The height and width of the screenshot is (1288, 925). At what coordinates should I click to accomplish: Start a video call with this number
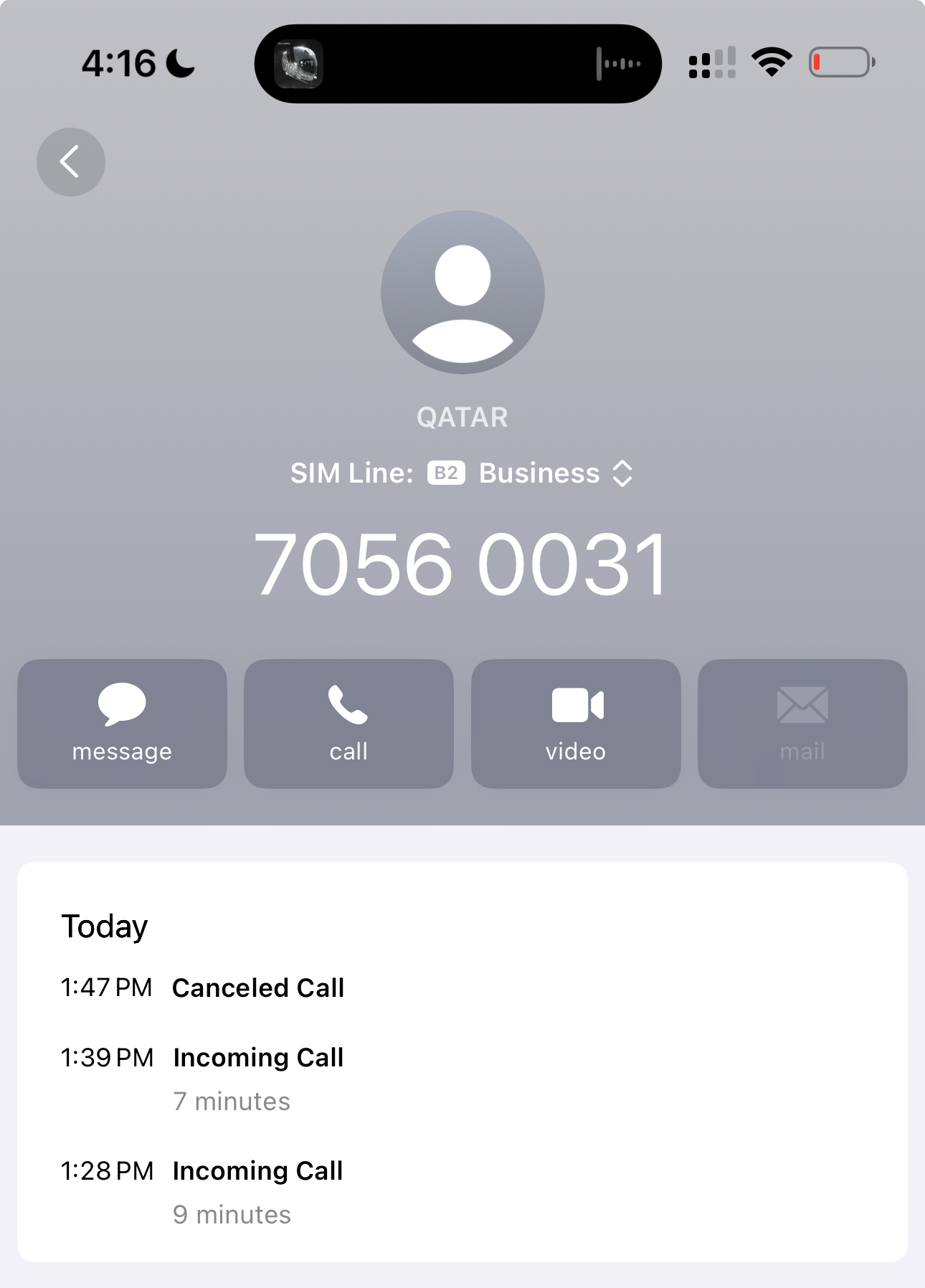(x=575, y=723)
